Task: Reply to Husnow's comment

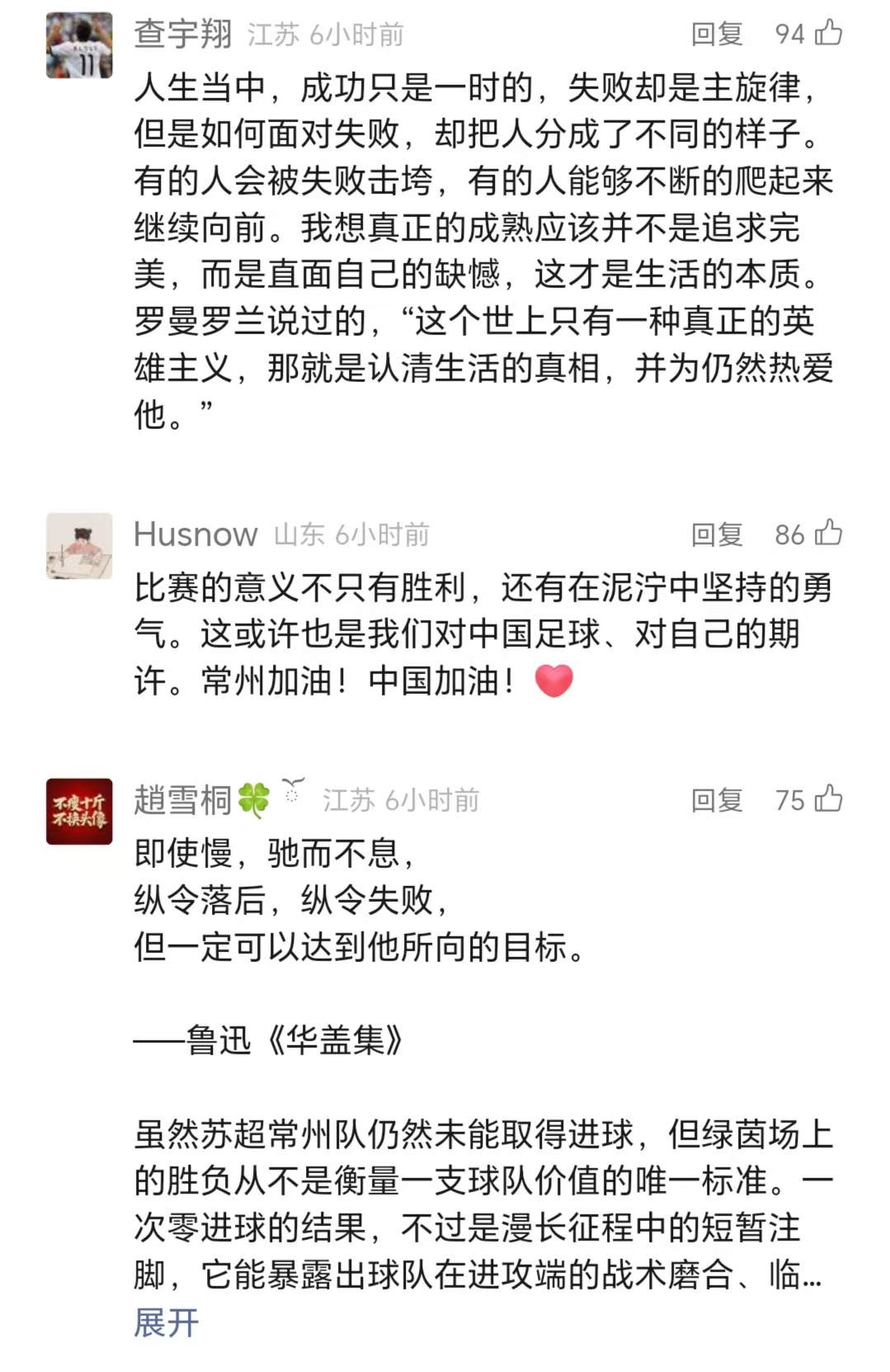Action: click(x=717, y=535)
